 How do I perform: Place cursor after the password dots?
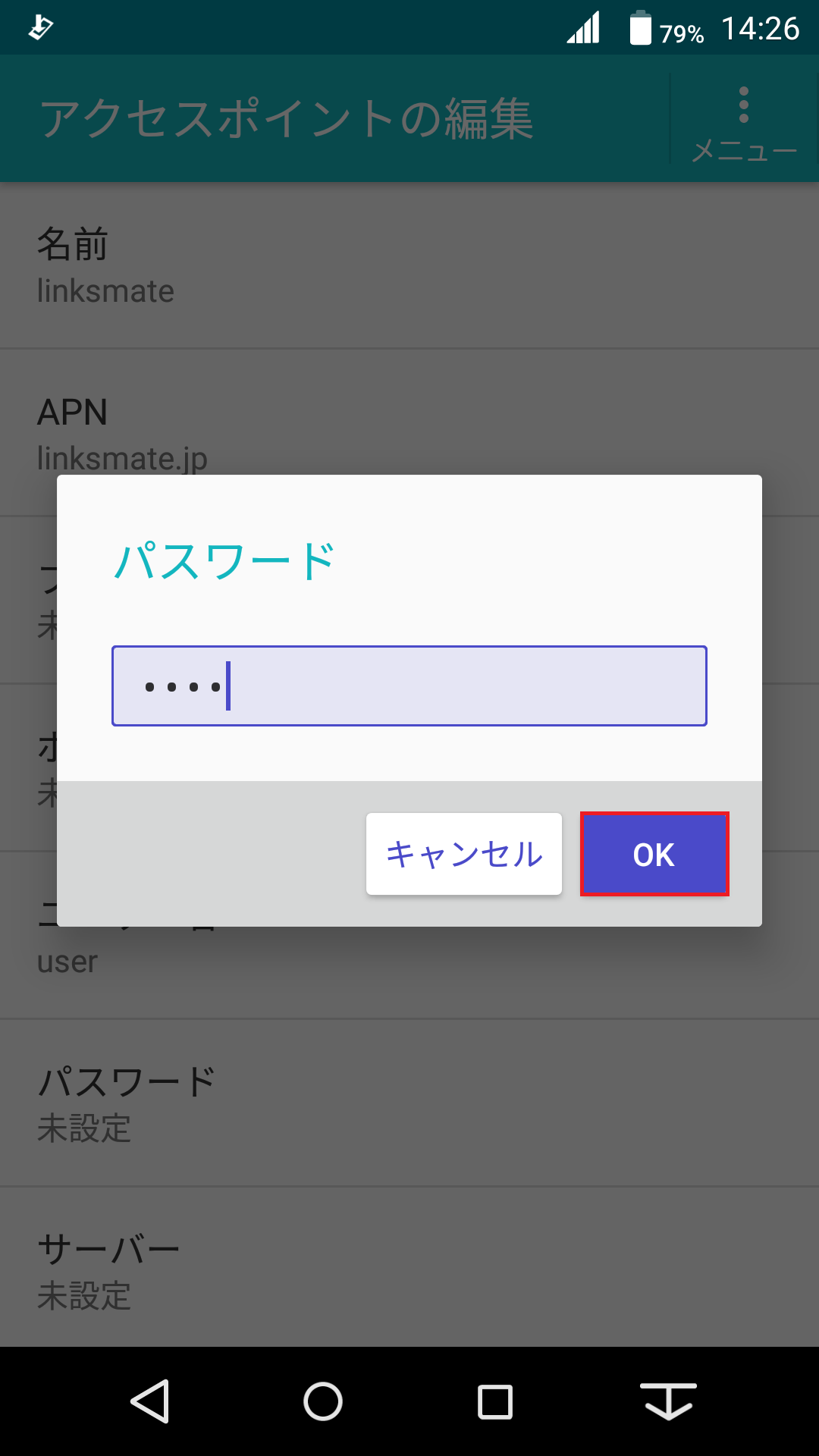pos(227,686)
